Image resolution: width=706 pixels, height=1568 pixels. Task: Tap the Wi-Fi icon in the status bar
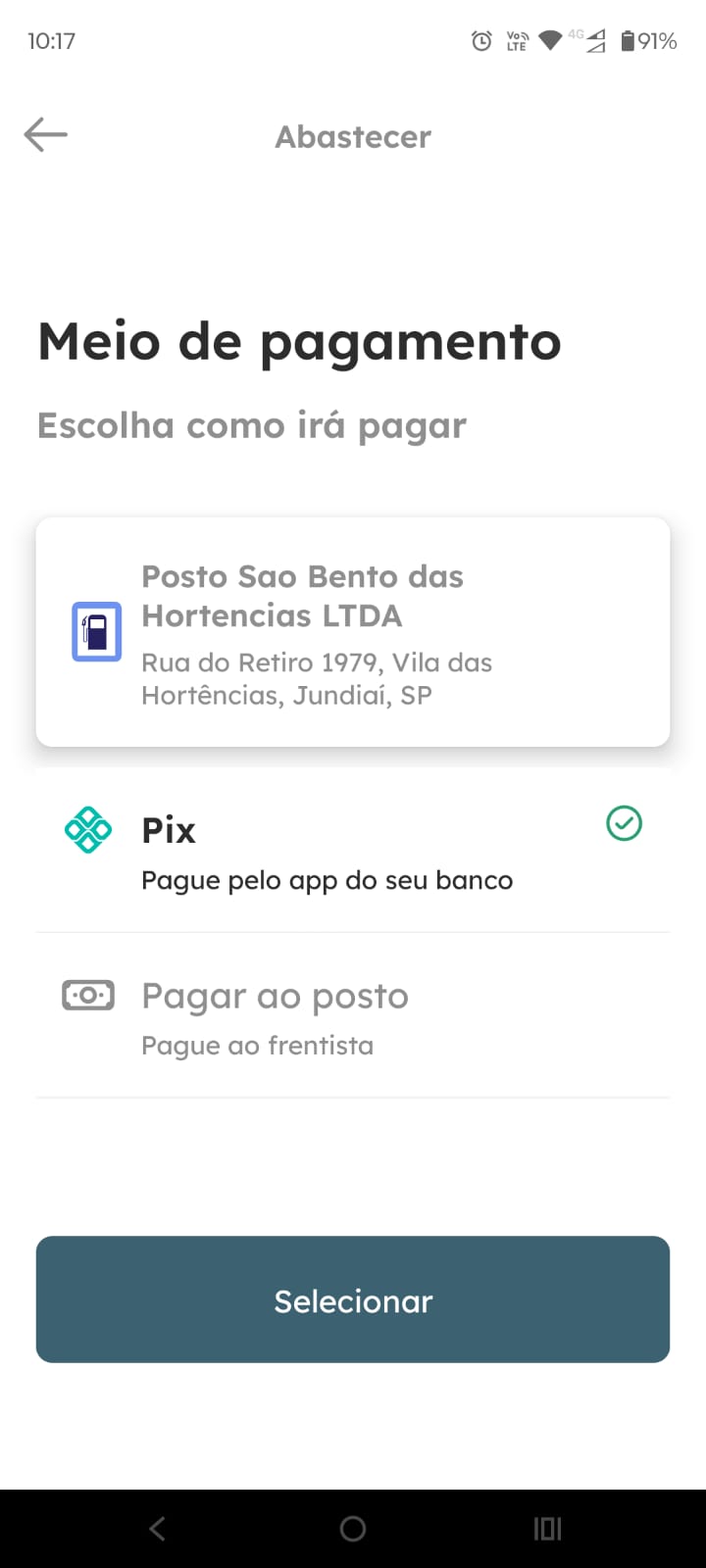pyautogui.click(x=550, y=41)
